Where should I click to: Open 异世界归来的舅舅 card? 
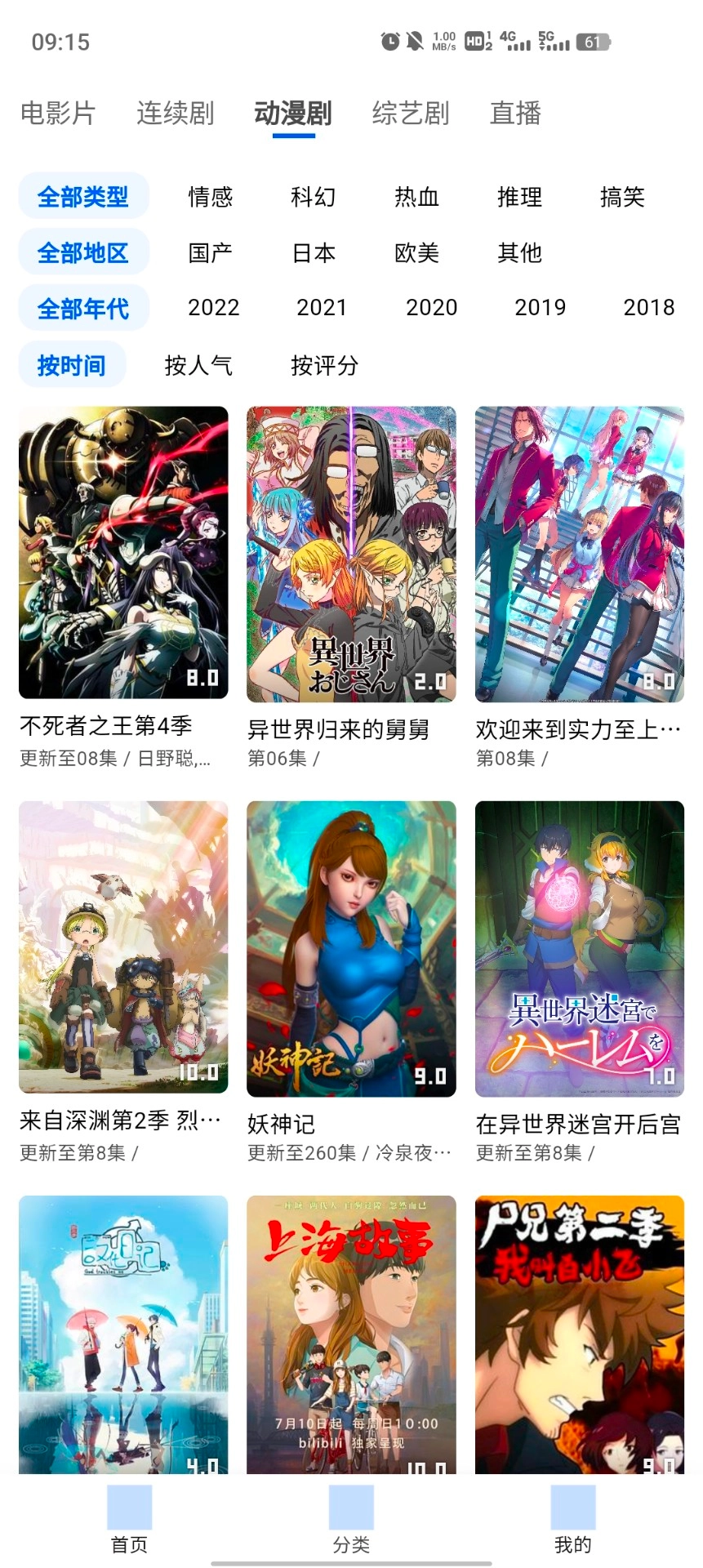pos(351,554)
